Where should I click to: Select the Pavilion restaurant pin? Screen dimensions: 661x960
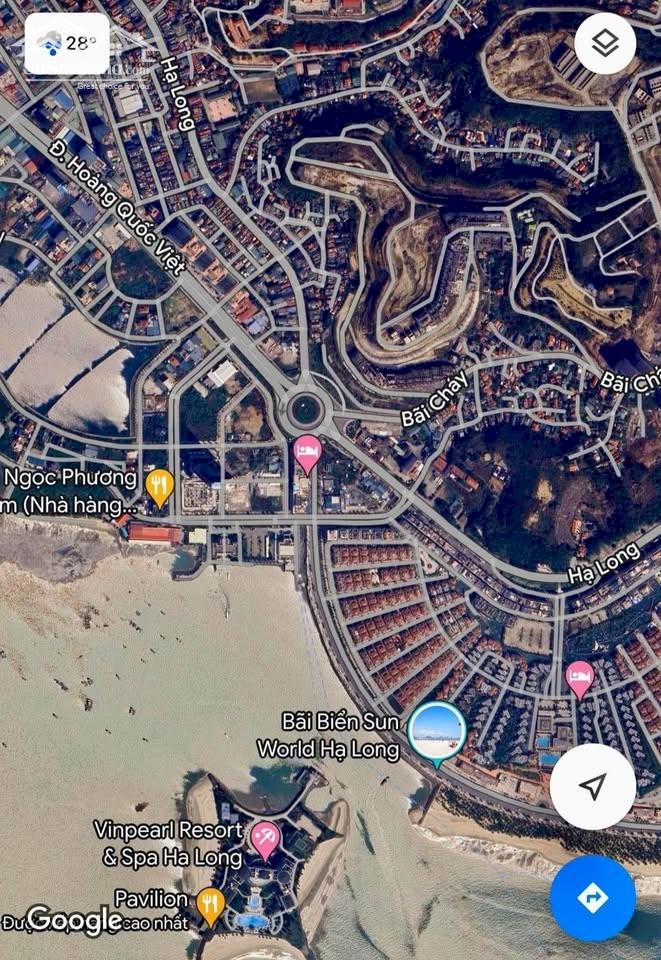click(x=209, y=905)
